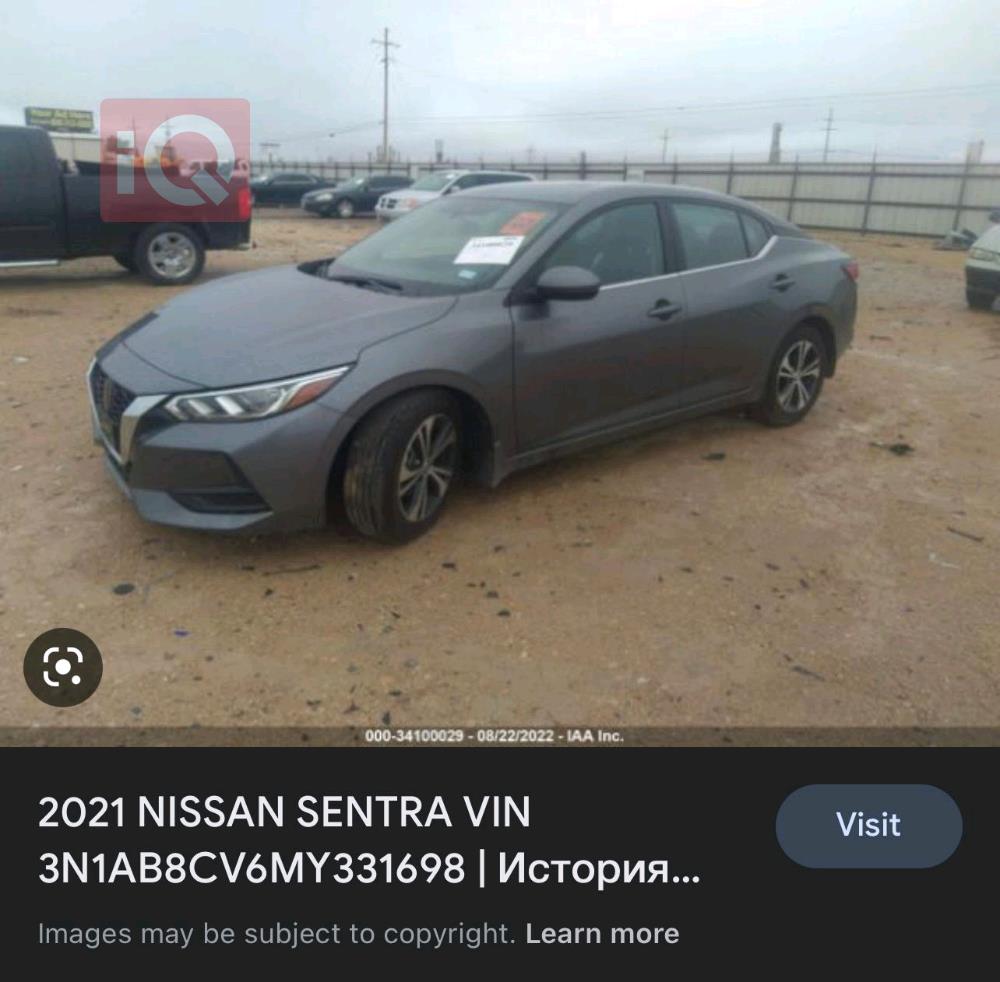
Task: Tap the Visit button
Action: pos(868,825)
